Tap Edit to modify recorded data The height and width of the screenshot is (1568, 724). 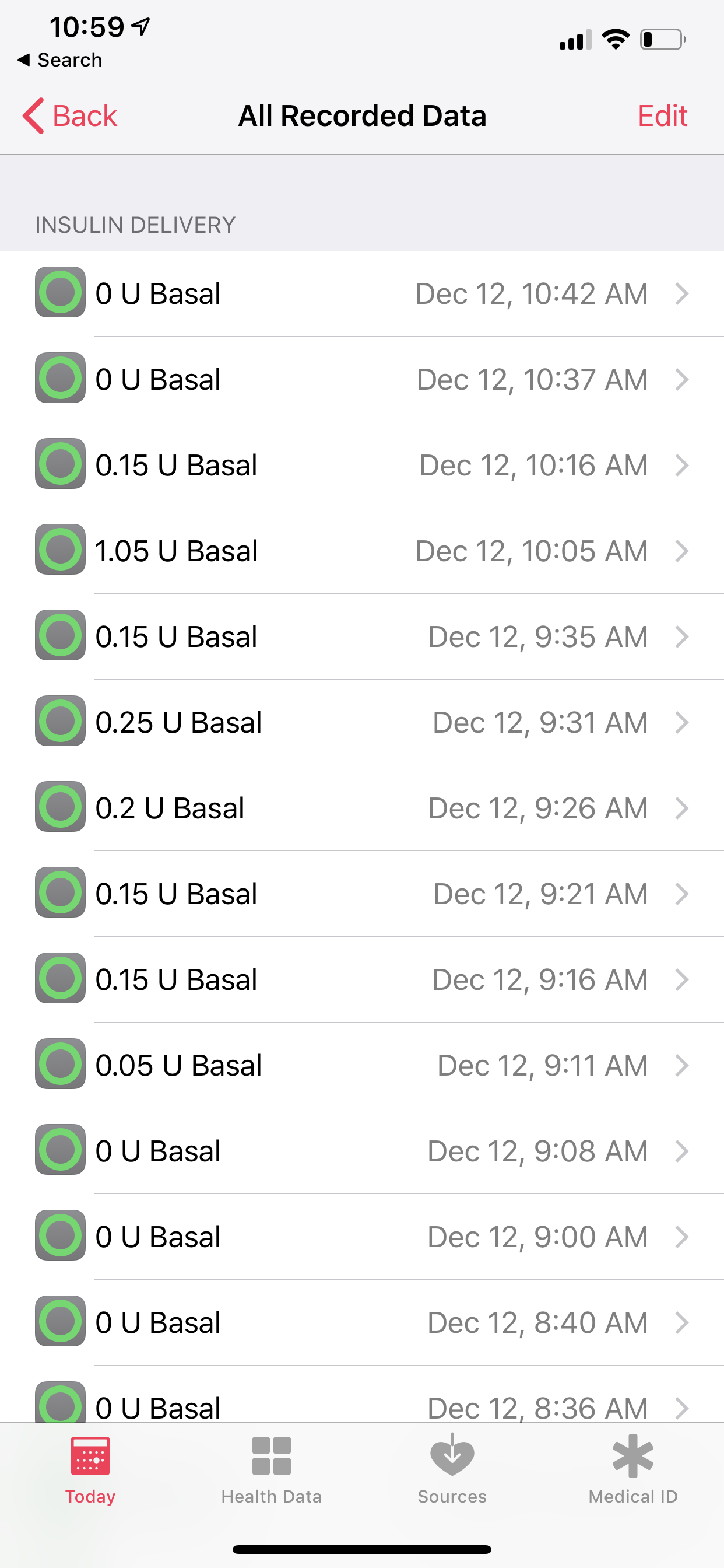[x=662, y=115]
